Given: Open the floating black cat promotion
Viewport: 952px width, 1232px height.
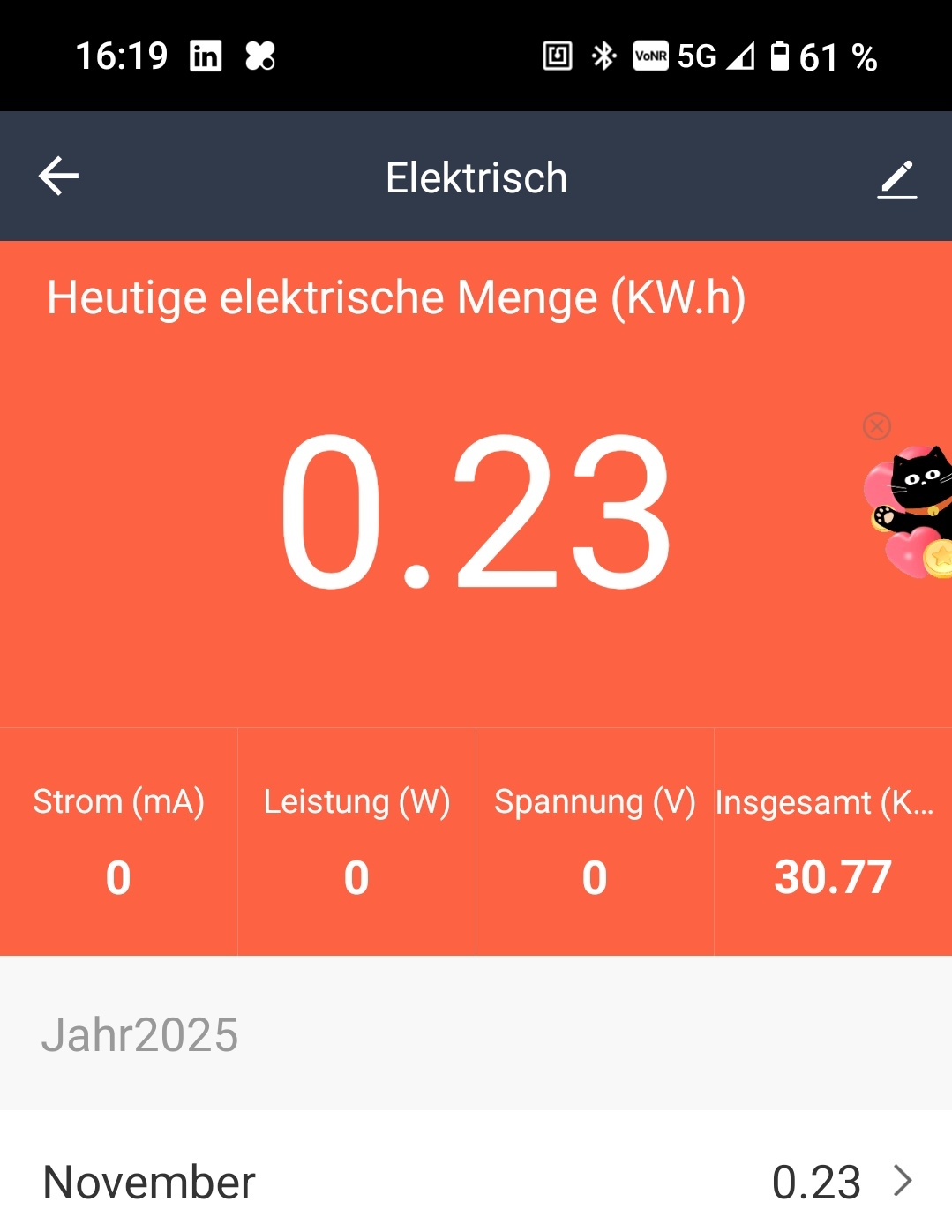Looking at the screenshot, I should (911, 511).
